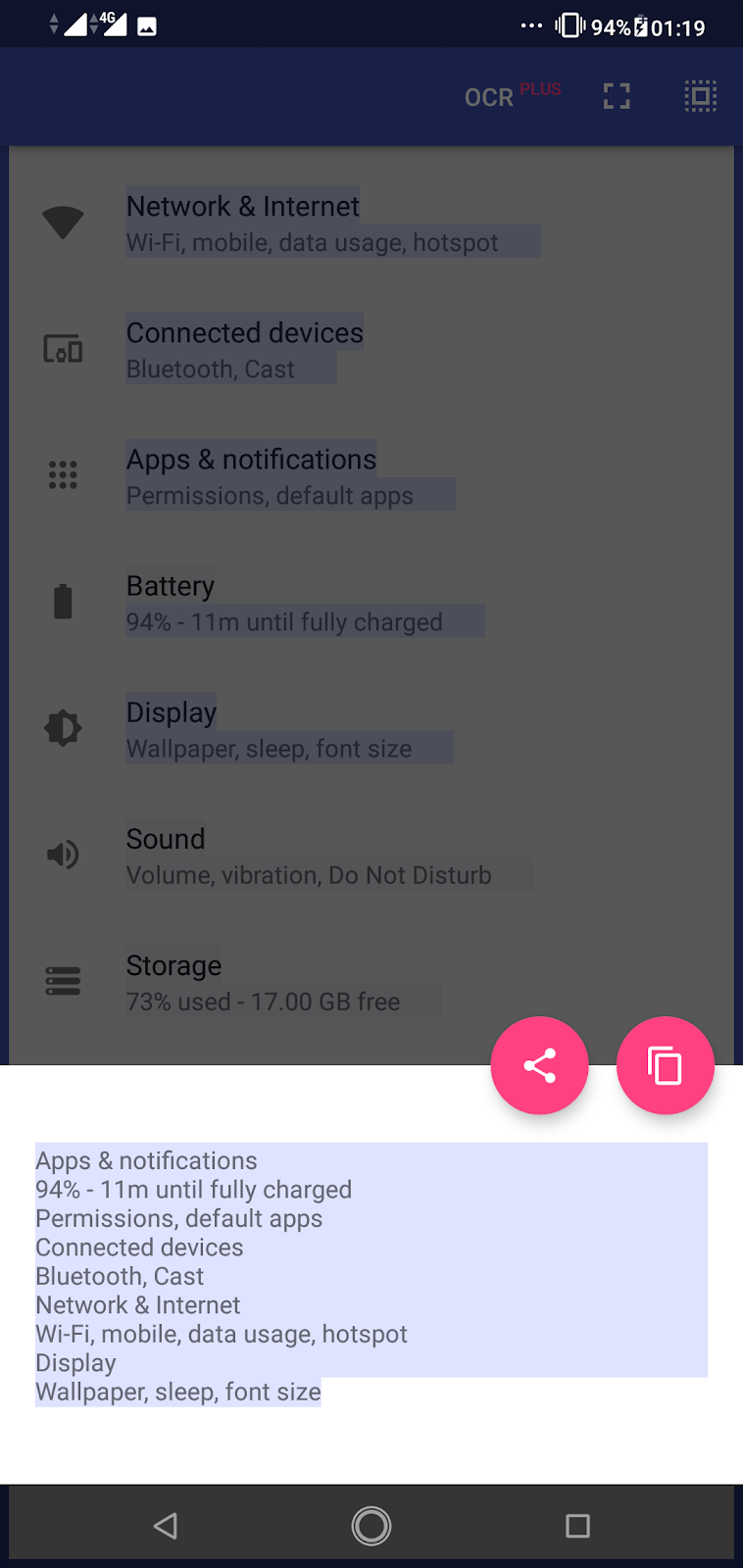The width and height of the screenshot is (743, 1568).
Task: Open the OCR PLUS upgrade option
Action: 512,96
